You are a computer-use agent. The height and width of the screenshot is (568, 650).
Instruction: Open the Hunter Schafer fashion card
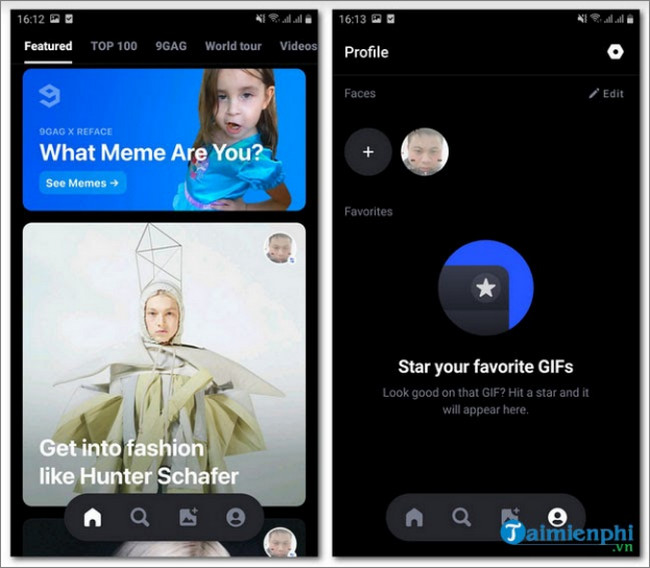(164, 365)
